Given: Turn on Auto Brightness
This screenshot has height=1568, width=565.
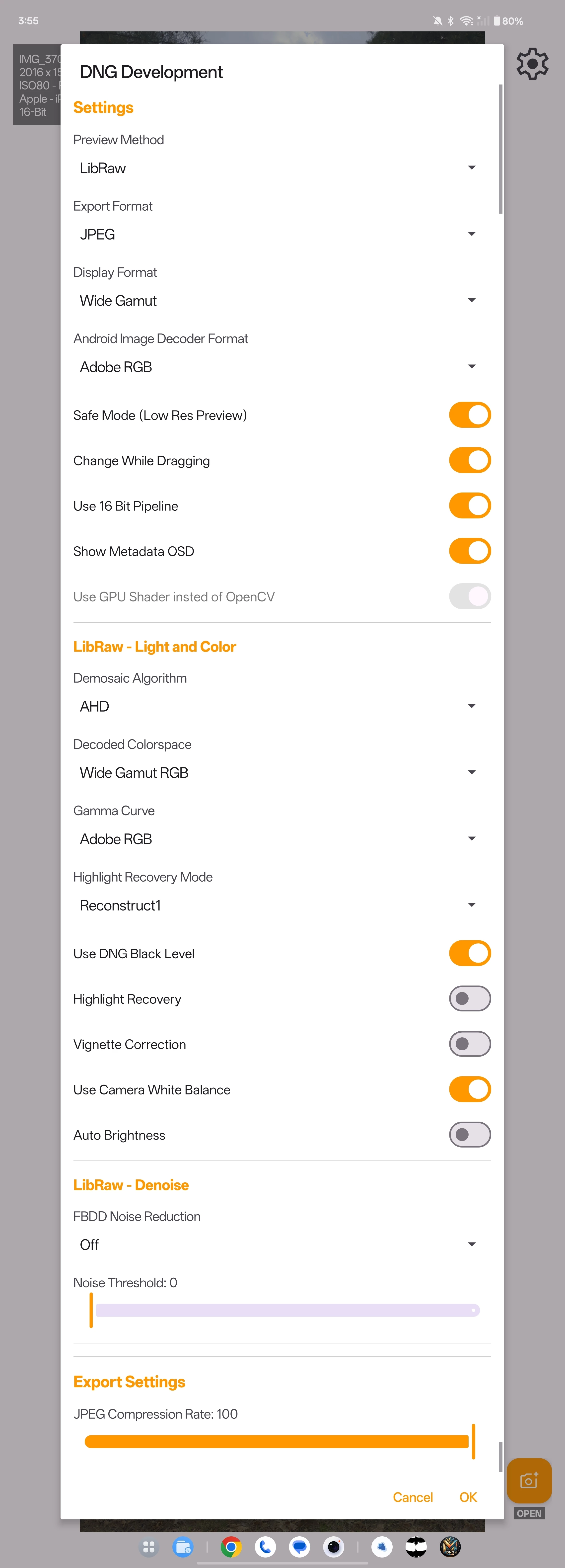Looking at the screenshot, I should [470, 1135].
